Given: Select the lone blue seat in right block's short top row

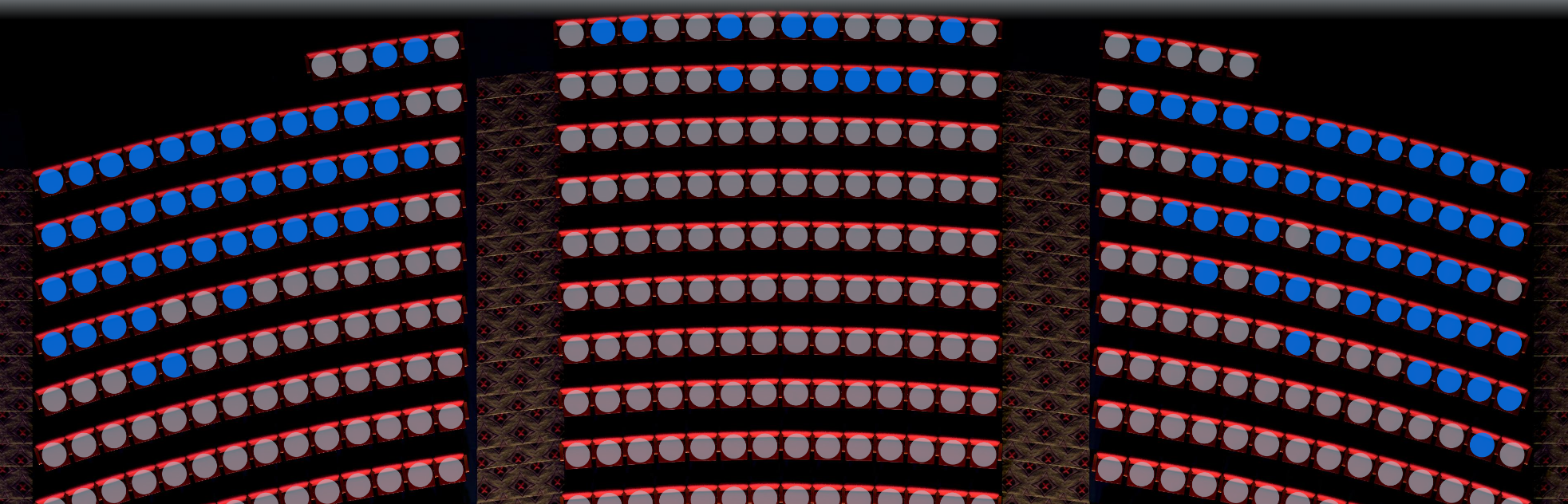Looking at the screenshot, I should pos(1148,50).
